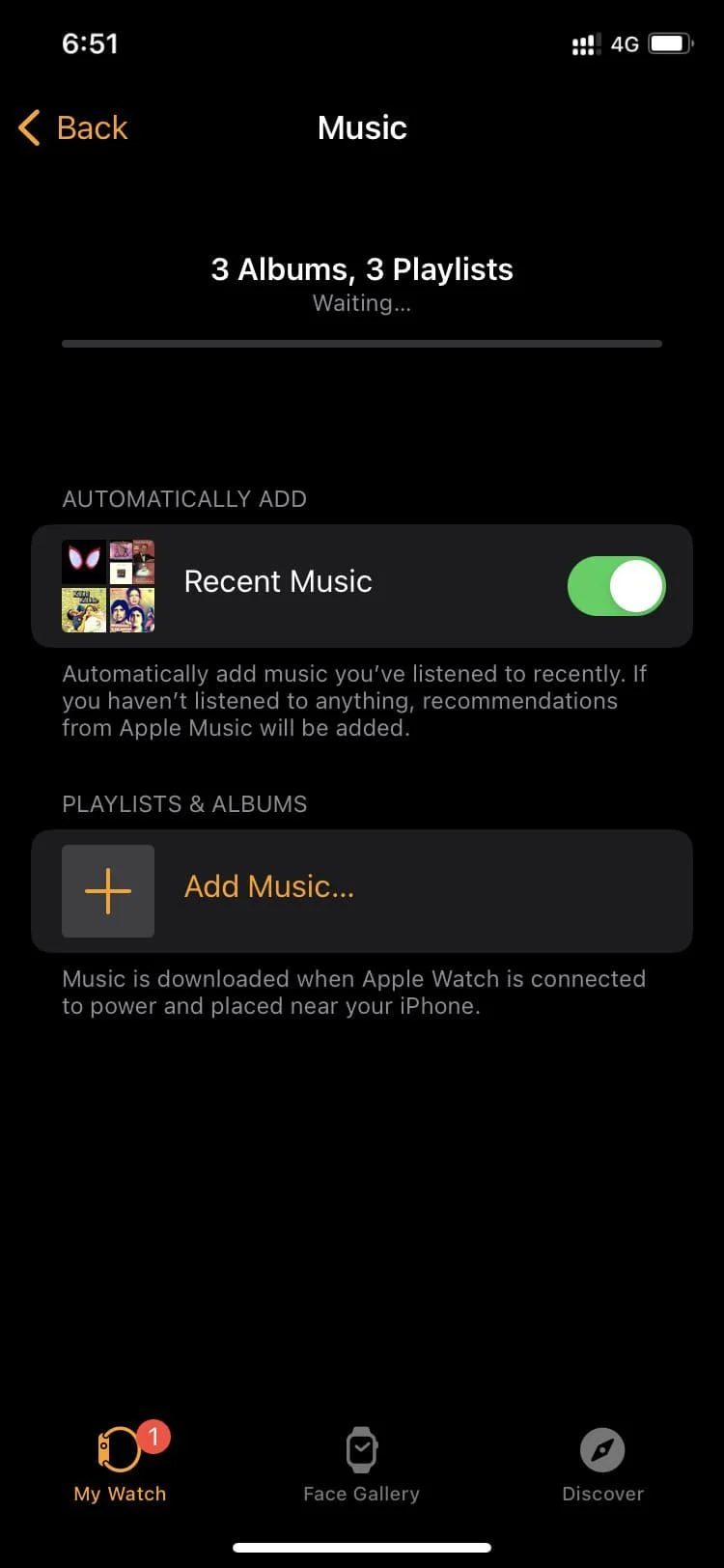Go to the Discover tab
The height and width of the screenshot is (1568, 724).
[x=602, y=1465]
